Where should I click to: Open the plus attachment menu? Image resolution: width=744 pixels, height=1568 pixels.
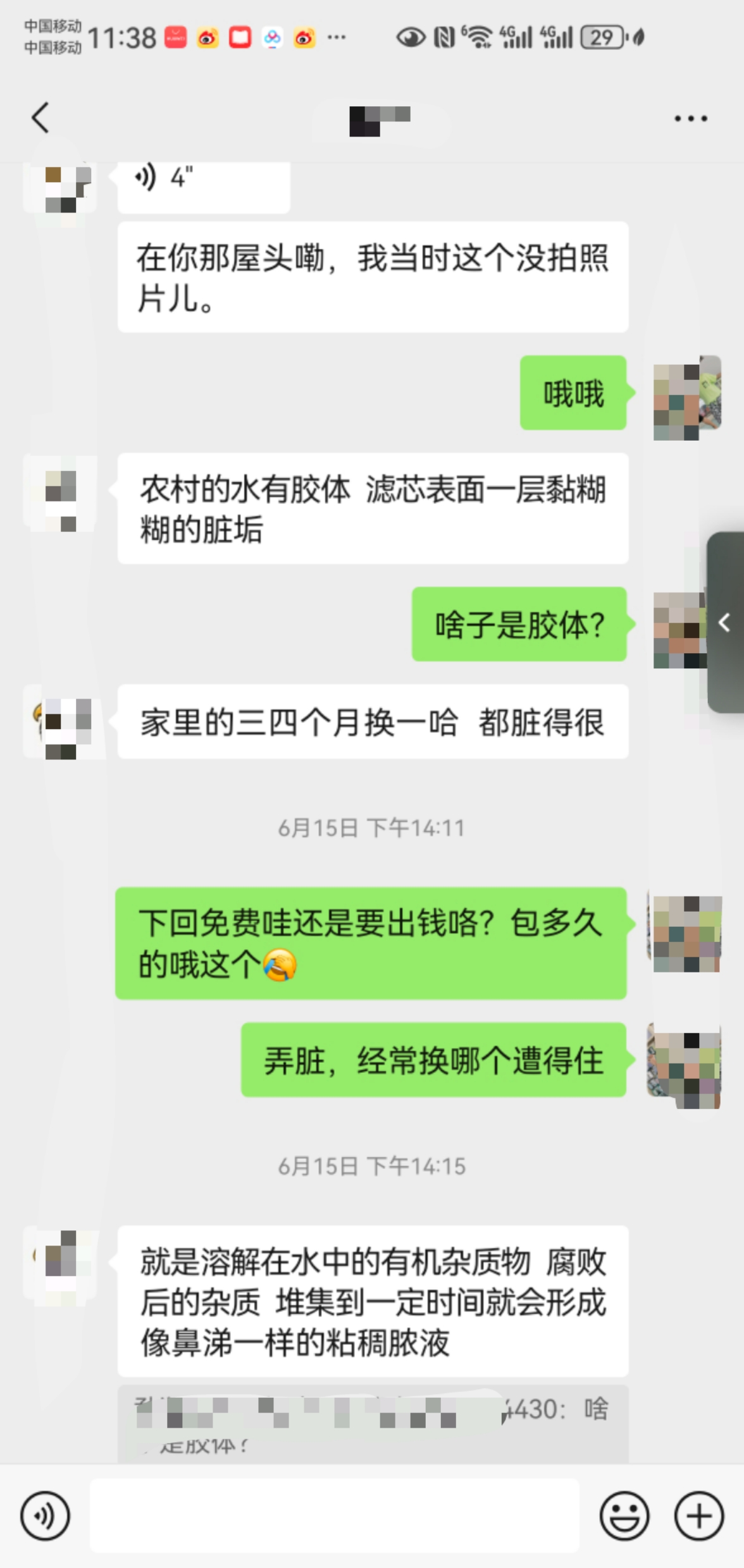pyautogui.click(x=698, y=1516)
